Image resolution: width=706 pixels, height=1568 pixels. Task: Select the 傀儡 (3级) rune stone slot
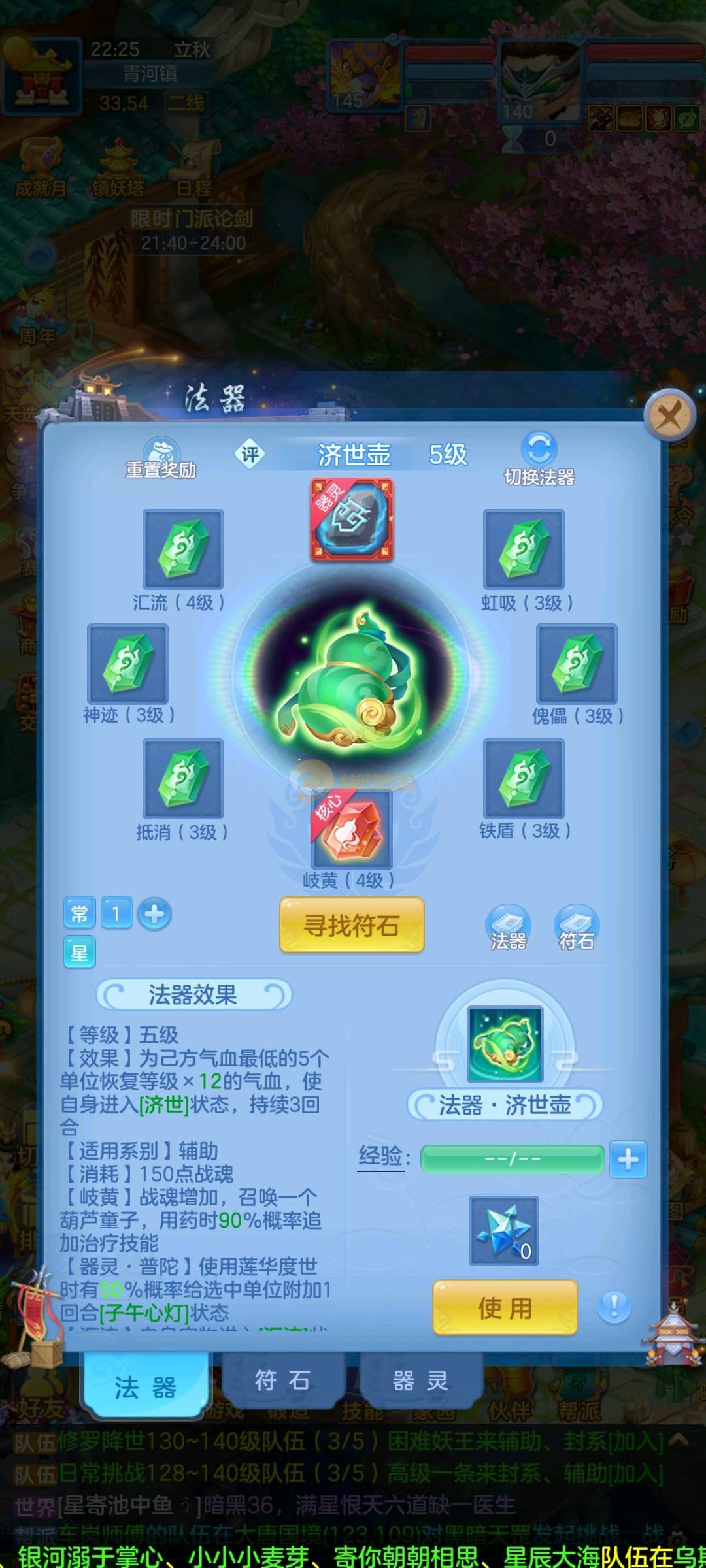(x=577, y=664)
